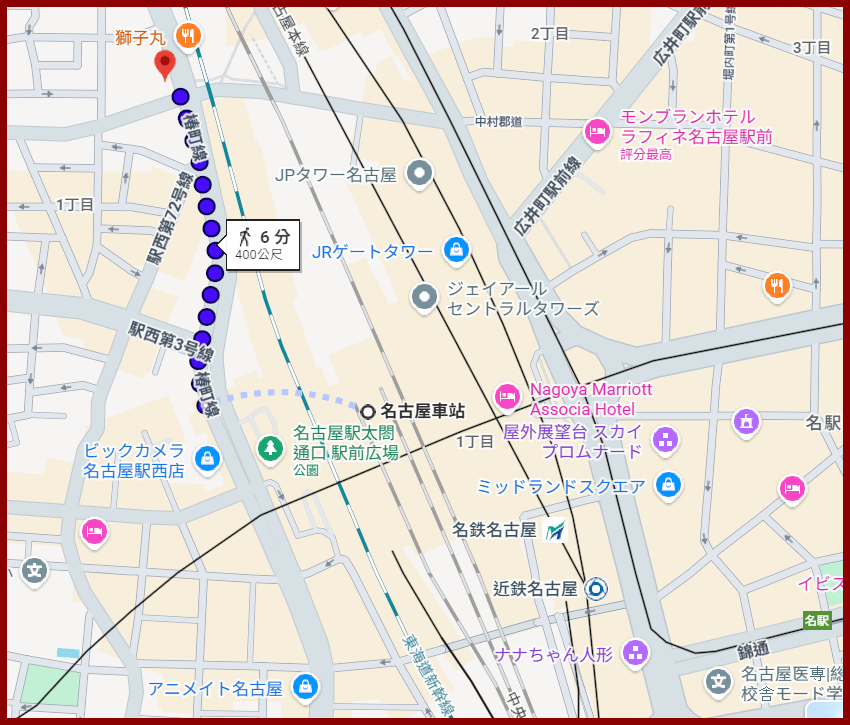Select the JPタワー名古屋 marker
This screenshot has height=725, width=850.
[420, 174]
